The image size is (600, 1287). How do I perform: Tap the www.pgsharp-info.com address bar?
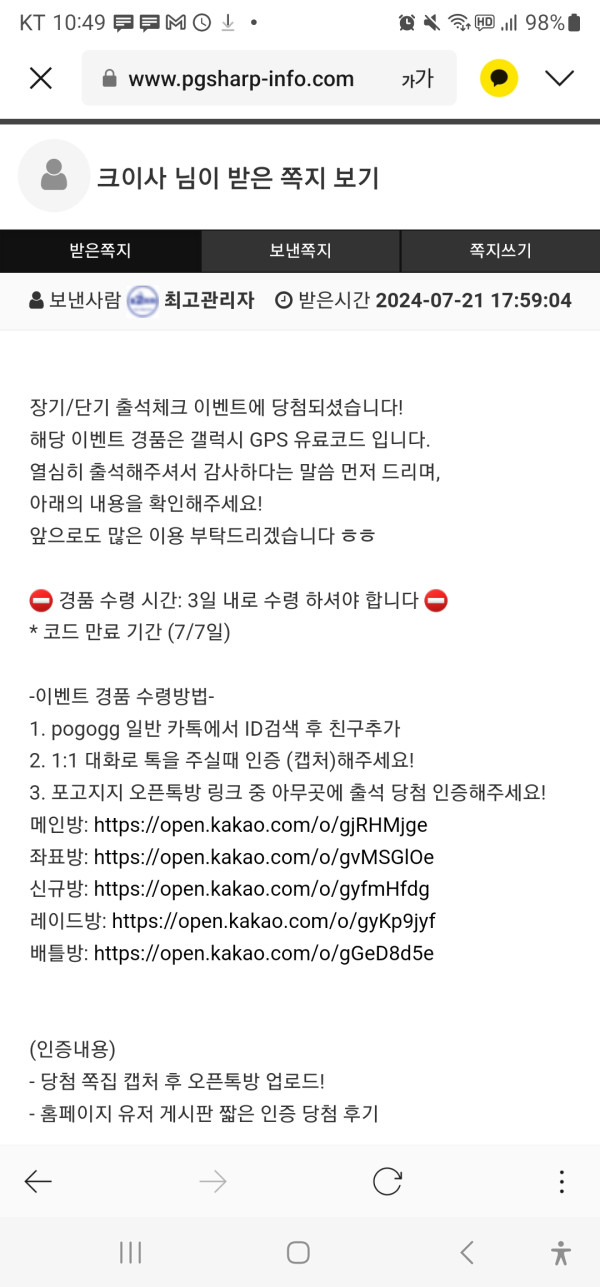tap(240, 79)
